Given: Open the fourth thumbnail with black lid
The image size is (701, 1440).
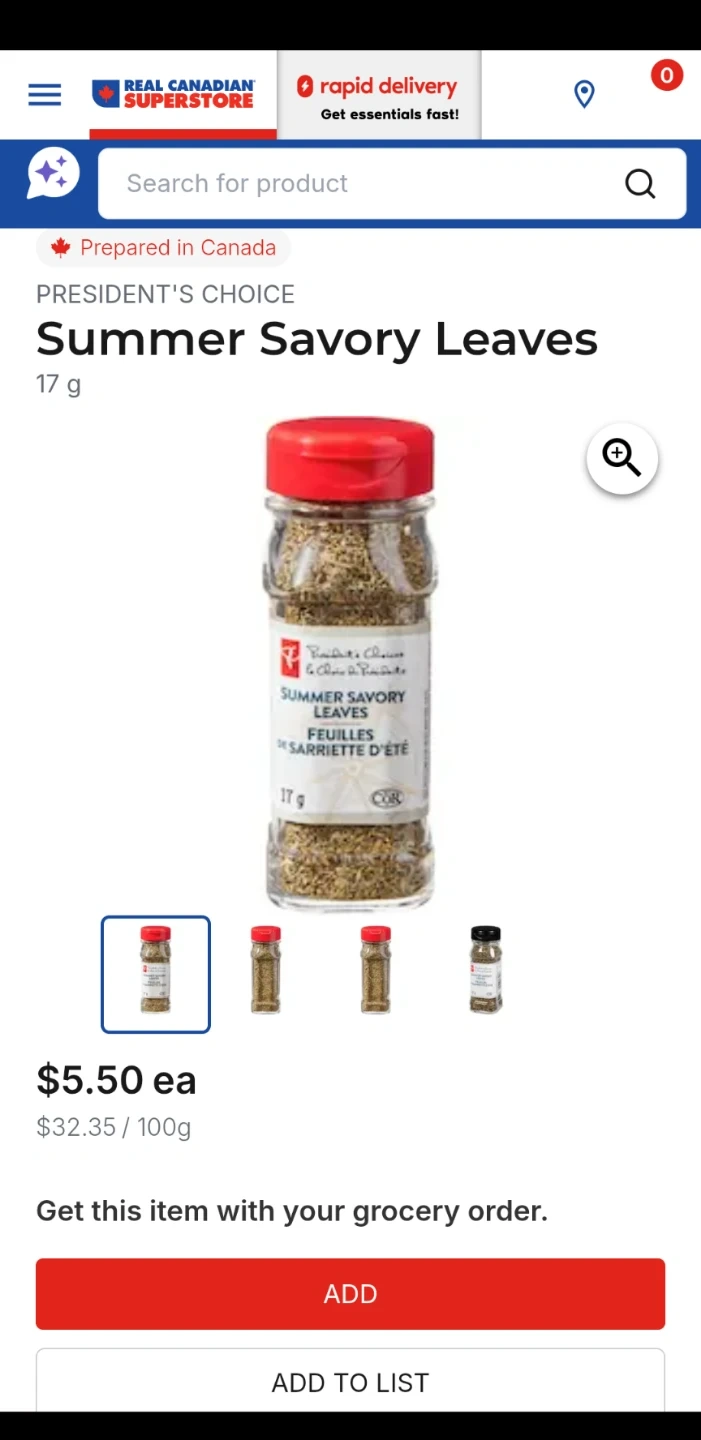Looking at the screenshot, I should click(486, 970).
